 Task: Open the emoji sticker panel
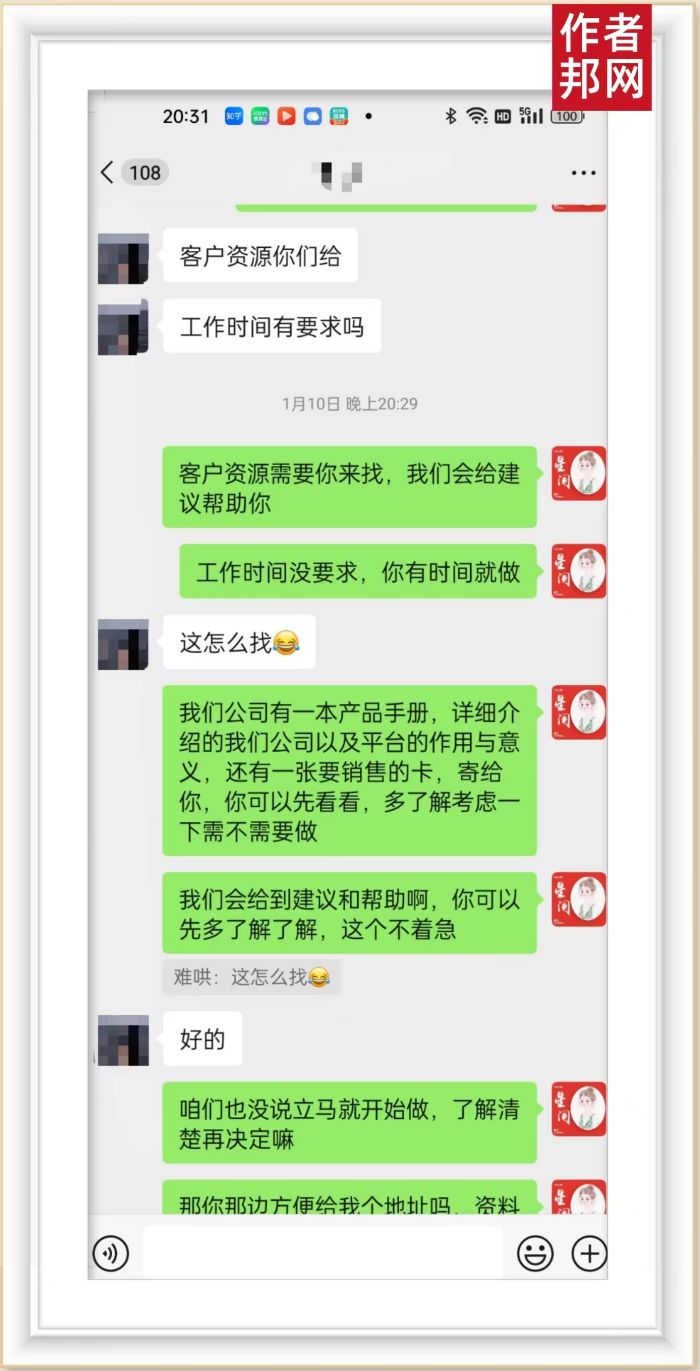coord(535,1253)
